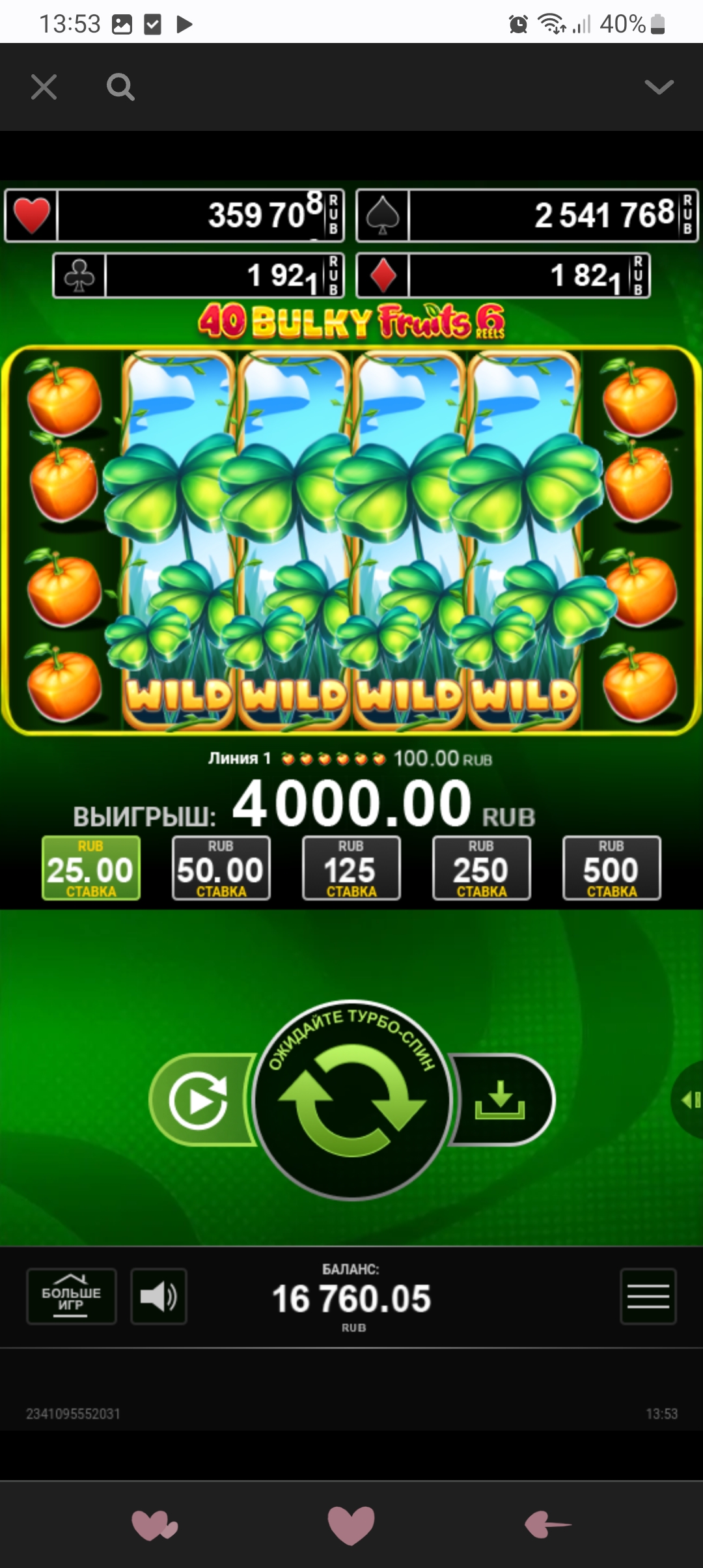Go back using the arrow navigation button
Screen dimensions: 703x1568
(547, 1524)
